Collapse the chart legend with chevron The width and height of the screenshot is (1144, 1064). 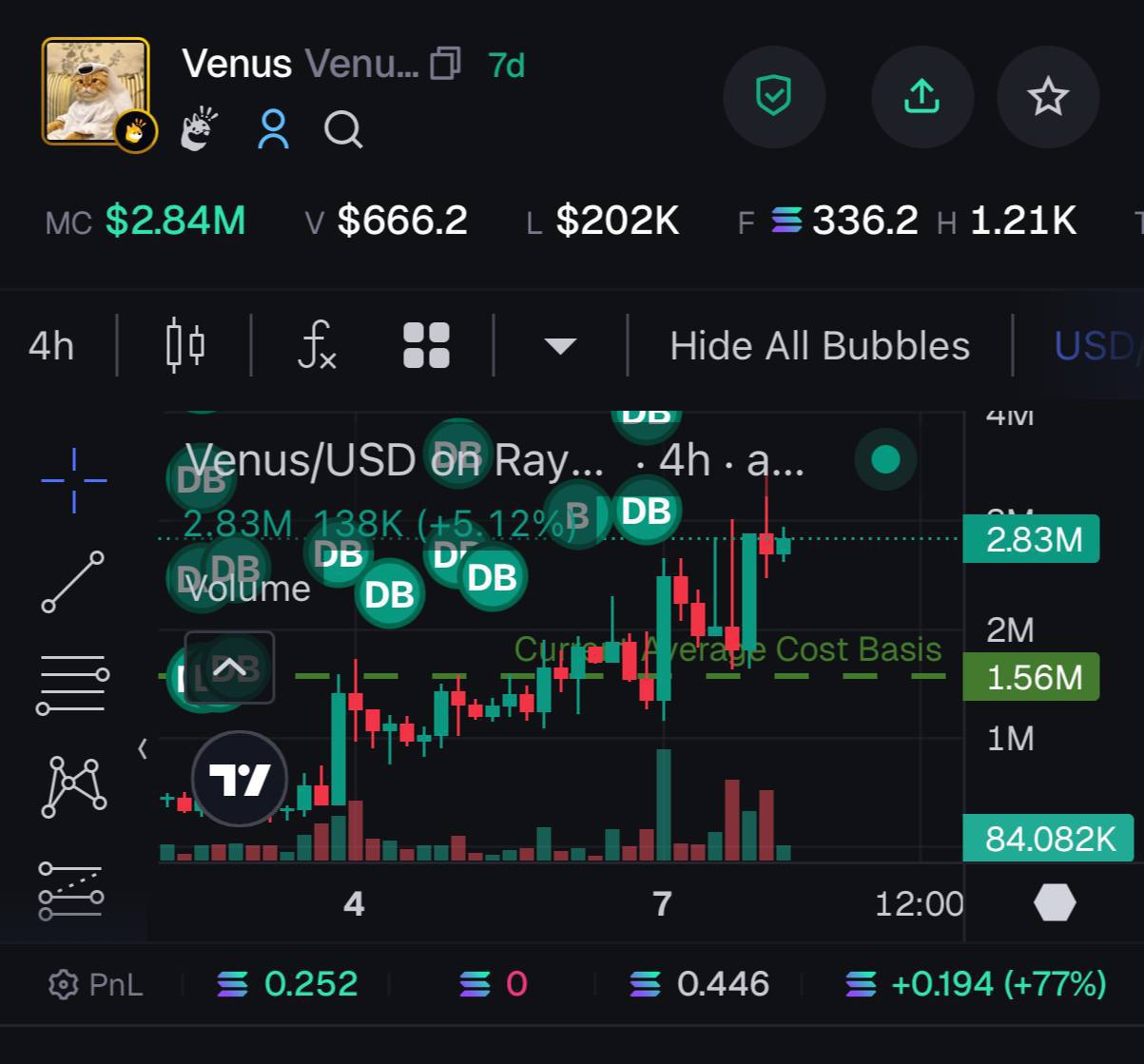pos(229,668)
